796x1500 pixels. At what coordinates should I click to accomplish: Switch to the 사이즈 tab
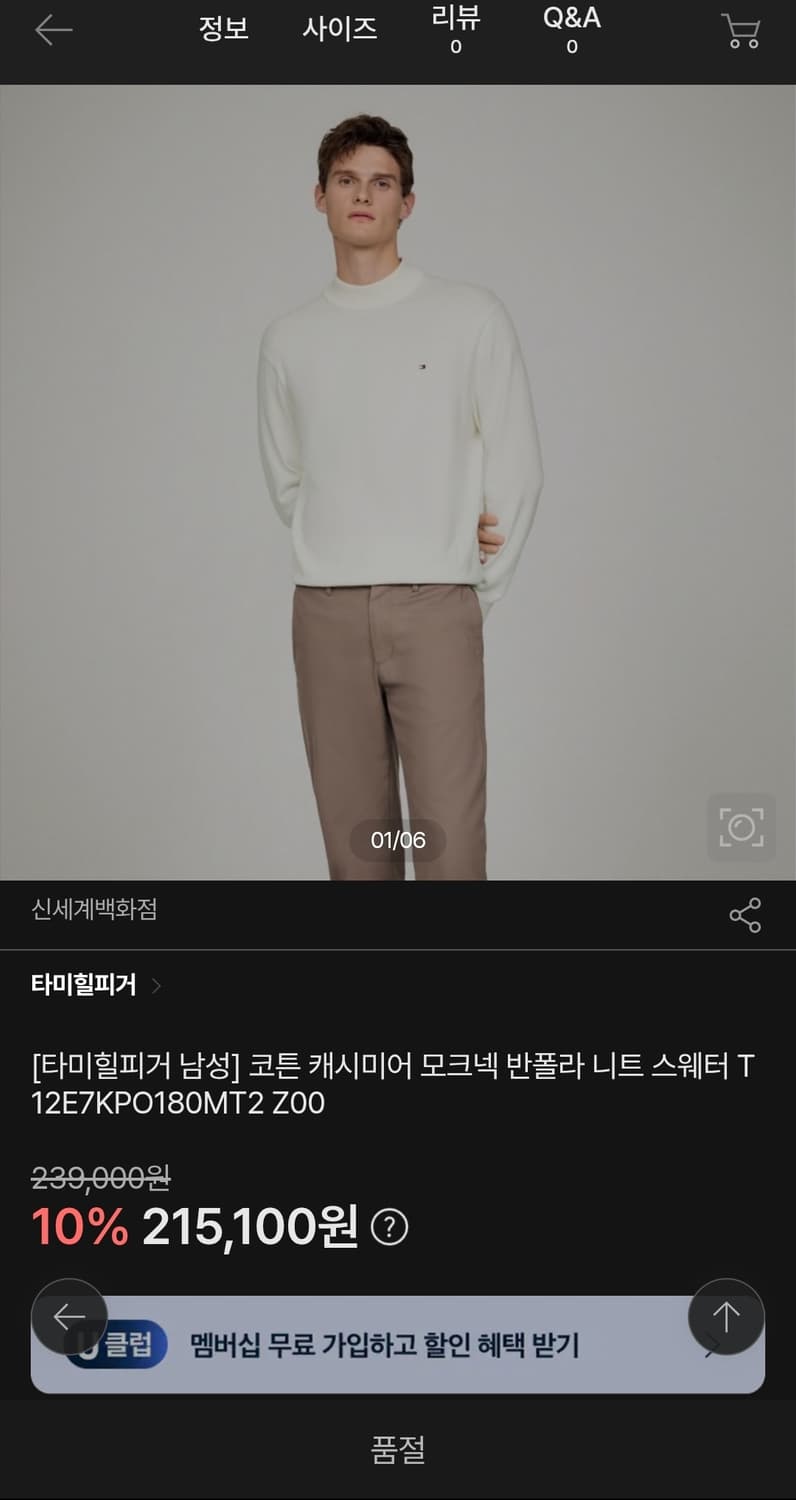(341, 30)
